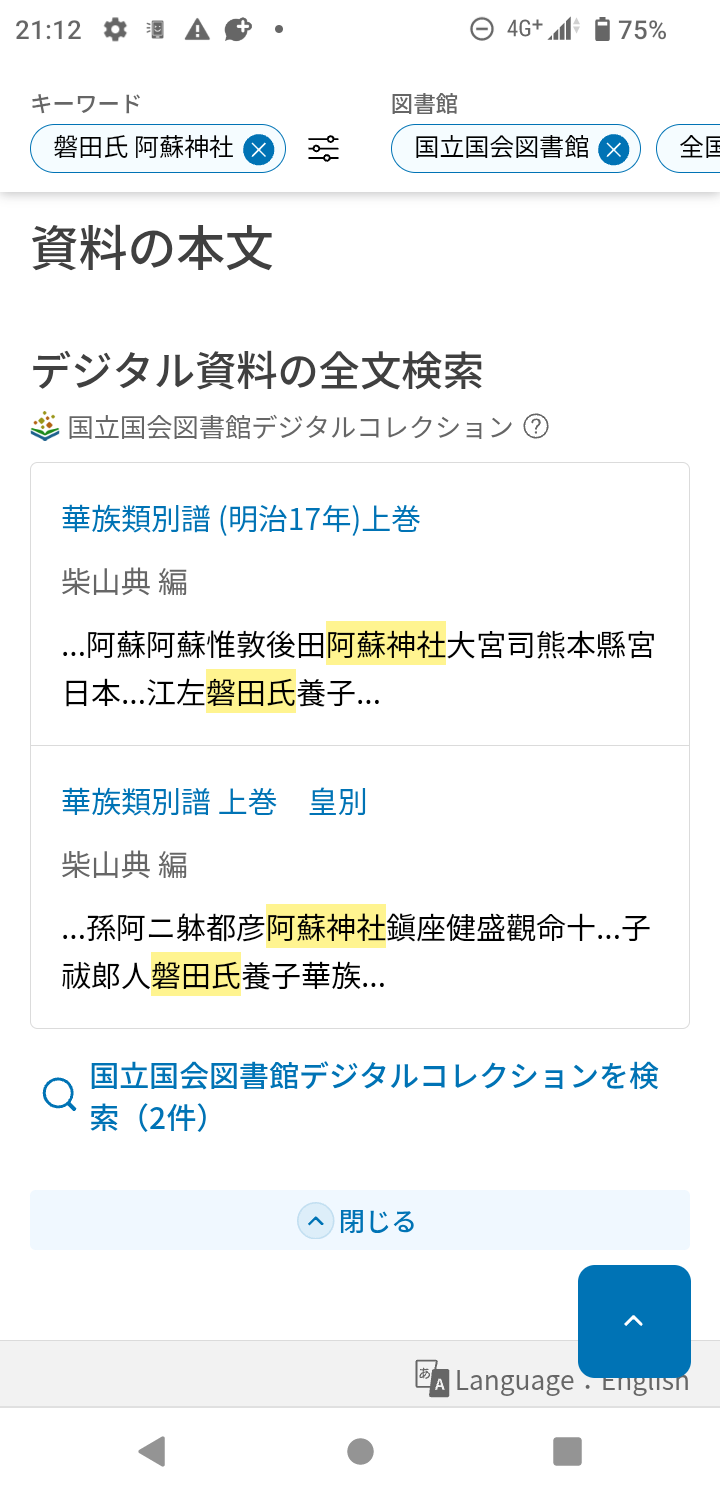Open the search filter settings icon

[x=323, y=150]
